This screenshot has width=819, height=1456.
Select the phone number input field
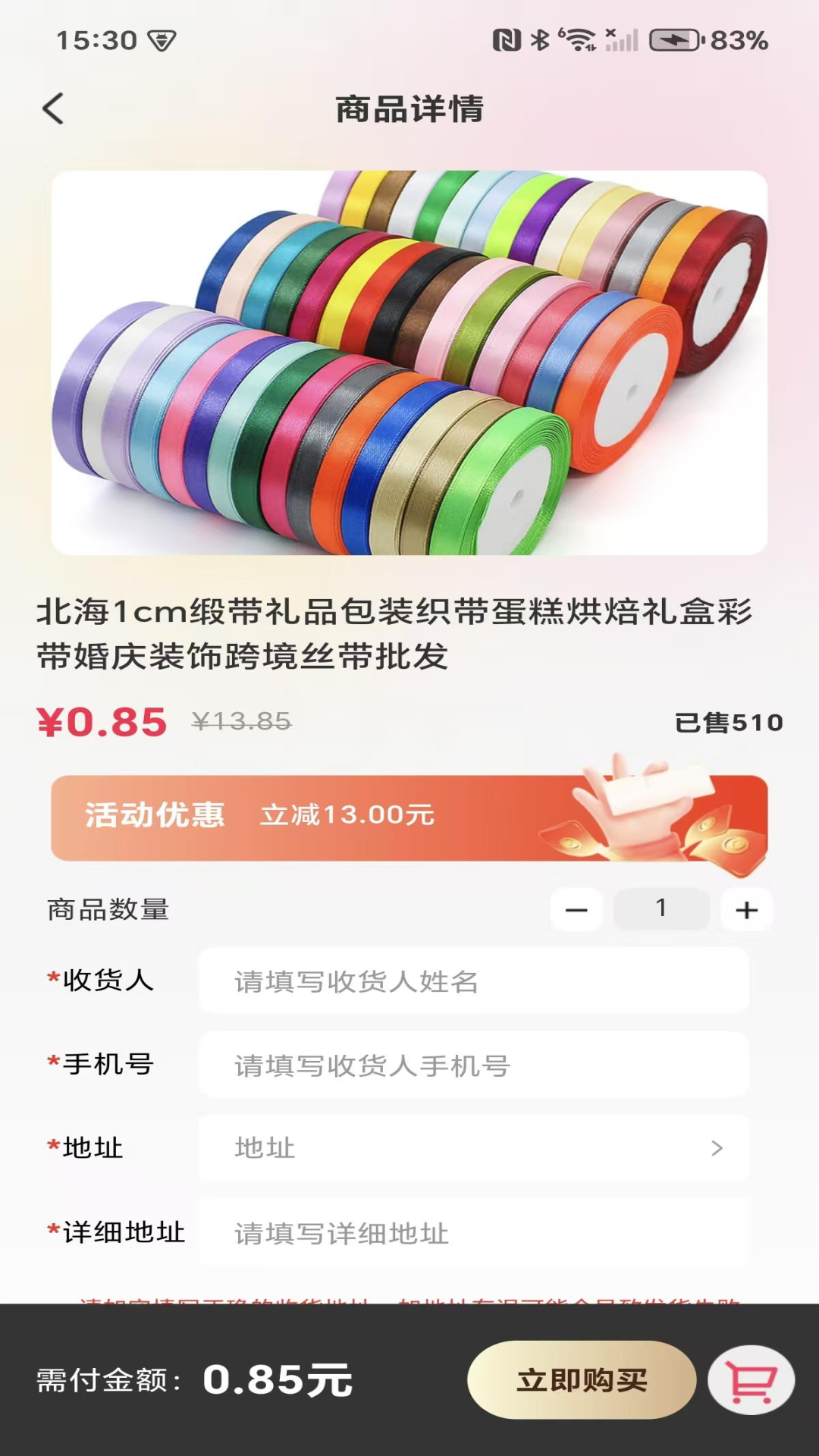coord(473,1065)
